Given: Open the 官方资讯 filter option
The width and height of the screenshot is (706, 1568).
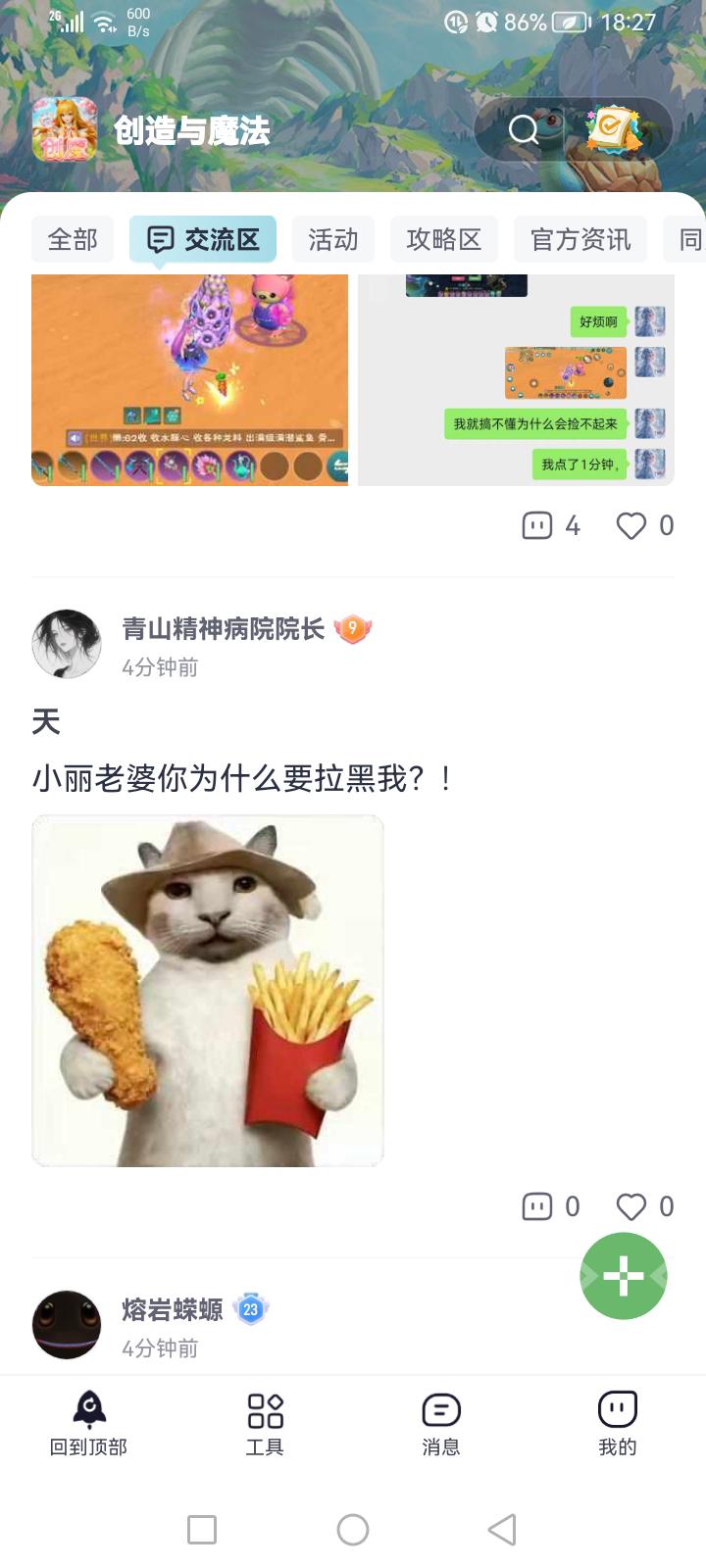Looking at the screenshot, I should coord(580,238).
